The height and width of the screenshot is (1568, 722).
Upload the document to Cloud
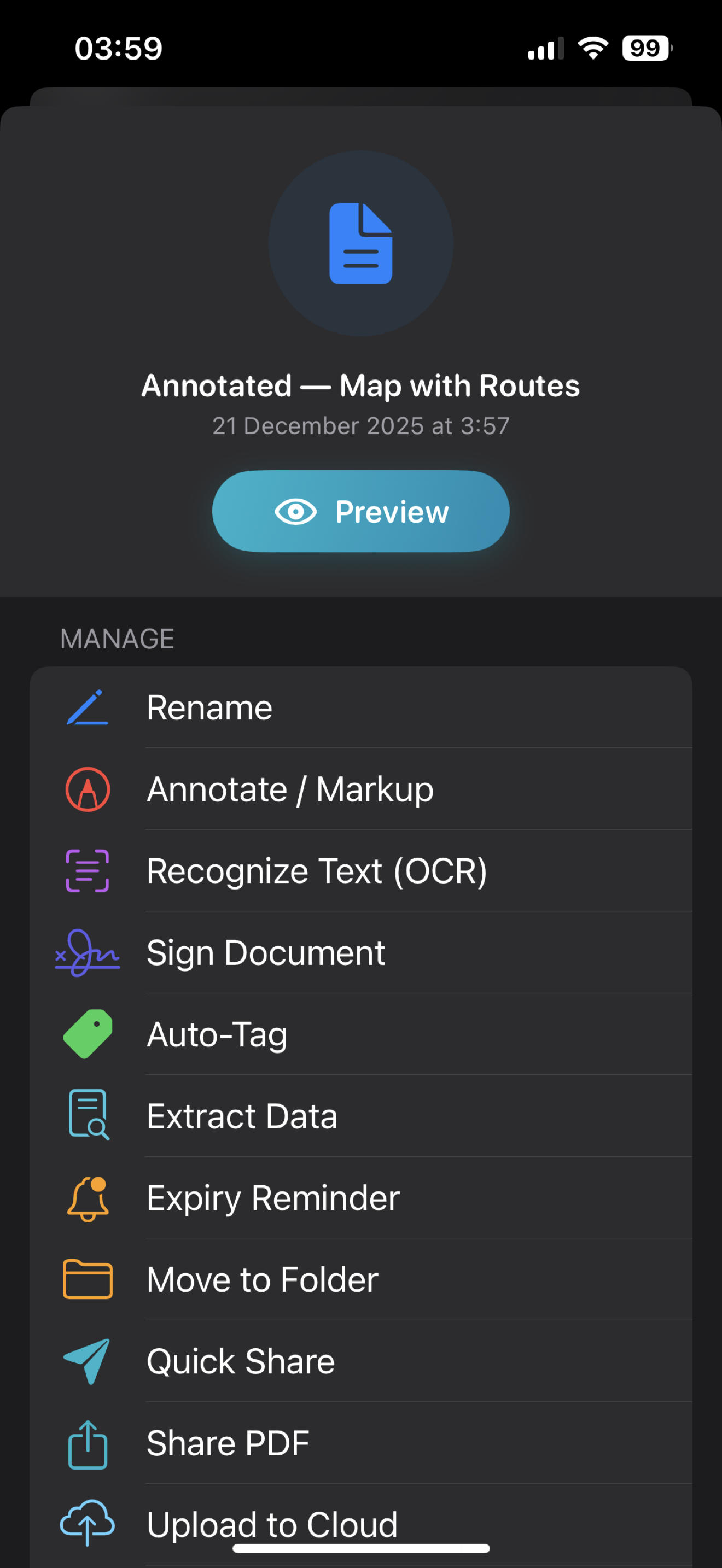point(360,1522)
